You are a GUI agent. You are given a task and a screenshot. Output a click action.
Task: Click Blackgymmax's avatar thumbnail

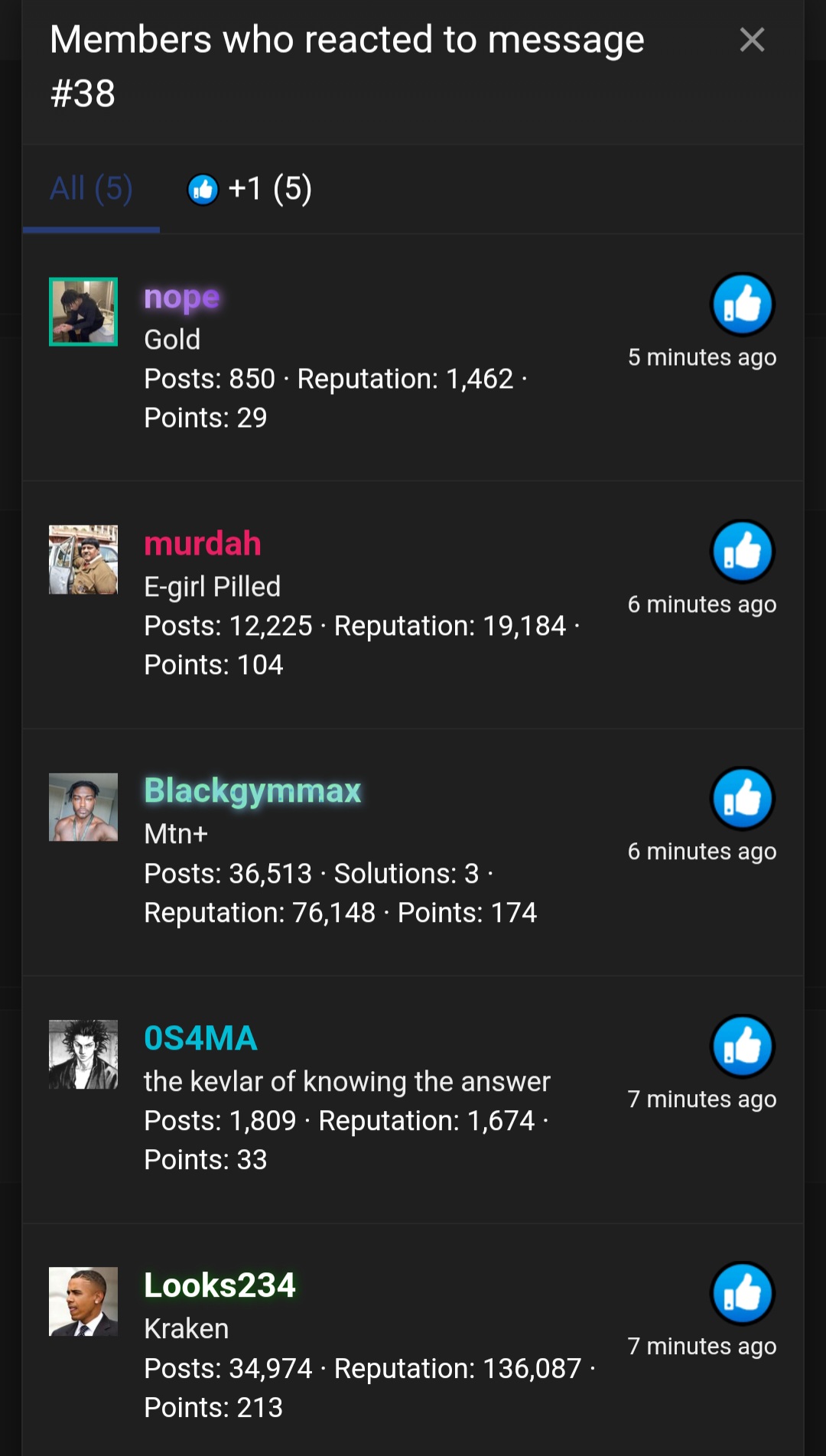coord(83,806)
